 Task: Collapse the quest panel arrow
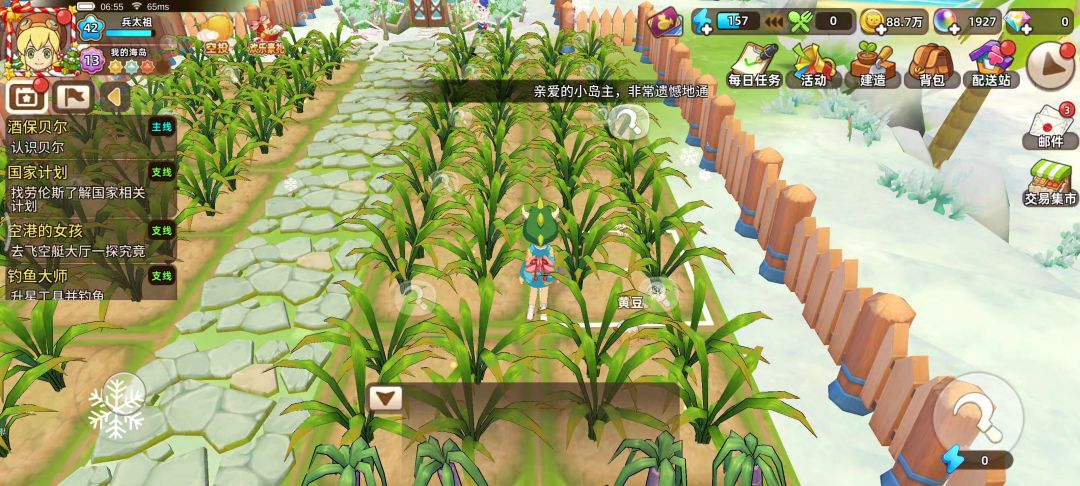click(115, 97)
